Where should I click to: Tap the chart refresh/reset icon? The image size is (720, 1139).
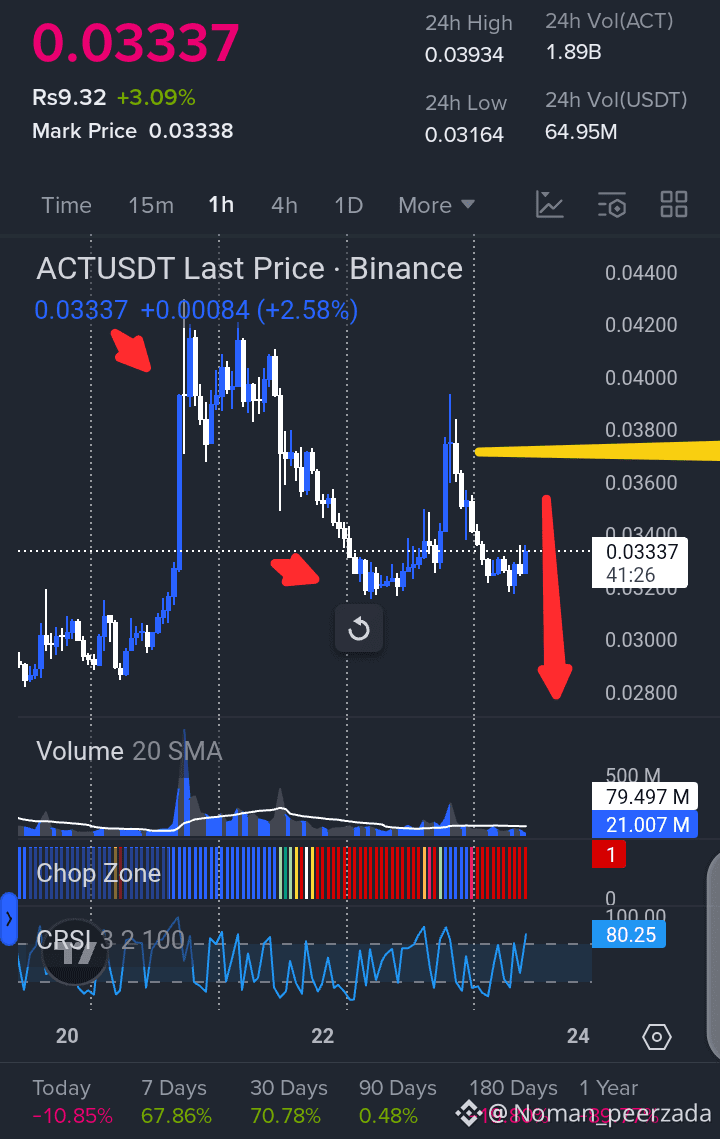click(359, 629)
